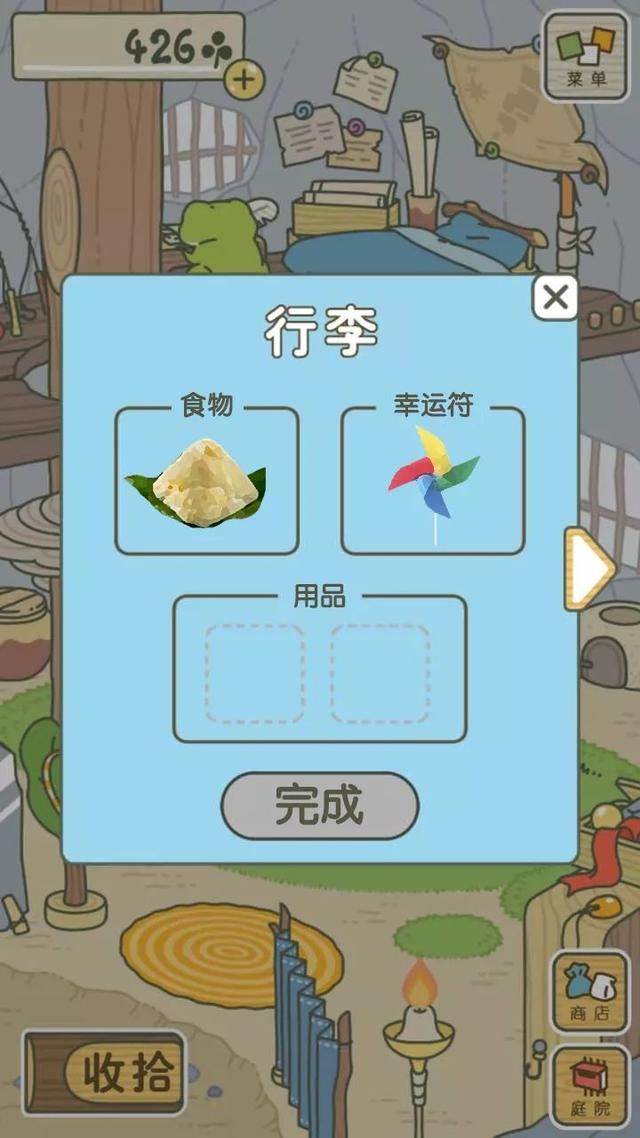Tap the 完成 button
Viewport: 640px width, 1138px height.
click(320, 805)
